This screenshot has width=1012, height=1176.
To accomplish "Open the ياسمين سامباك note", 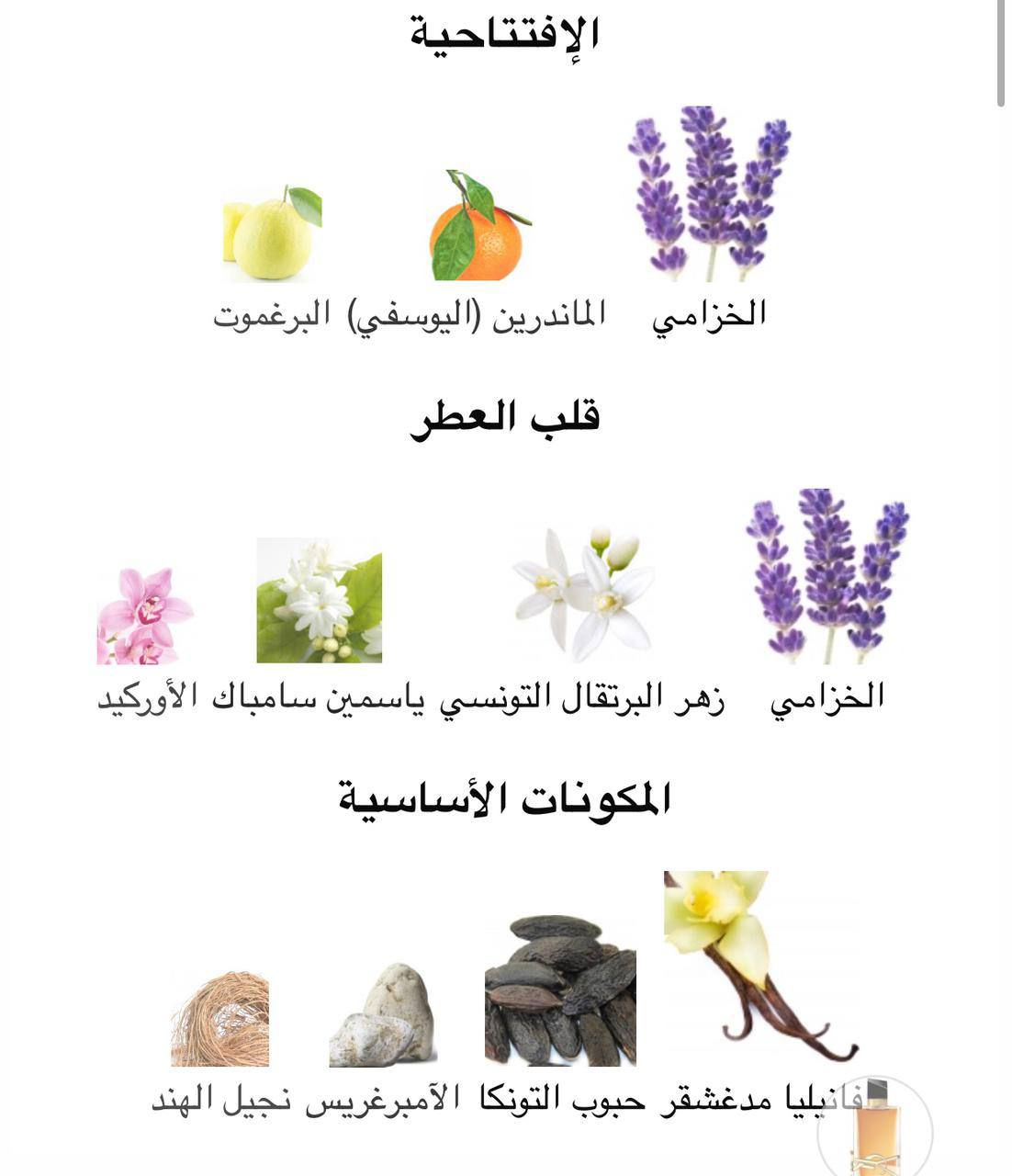I will (x=319, y=600).
